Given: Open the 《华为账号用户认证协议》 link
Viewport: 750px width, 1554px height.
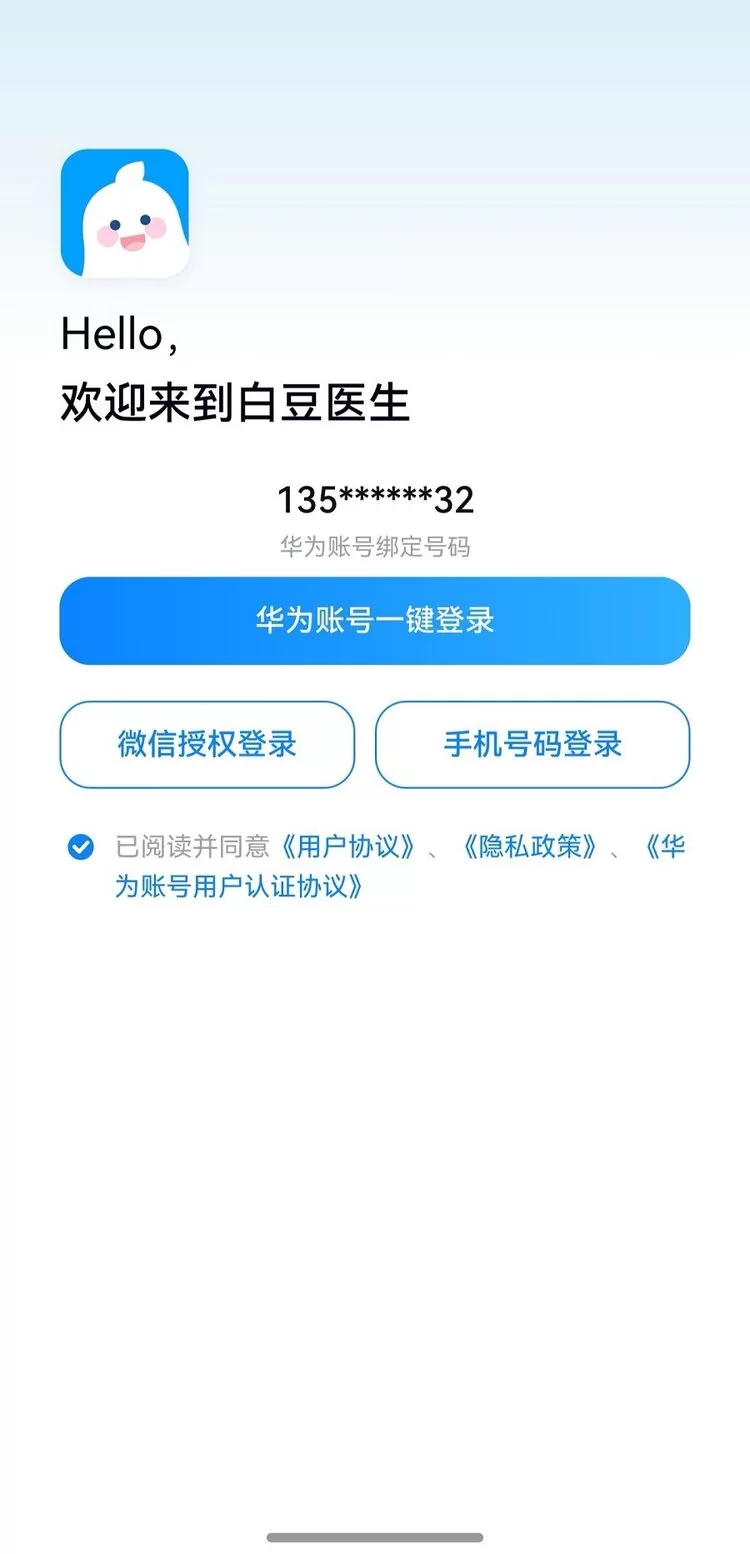Looking at the screenshot, I should 240,886.
